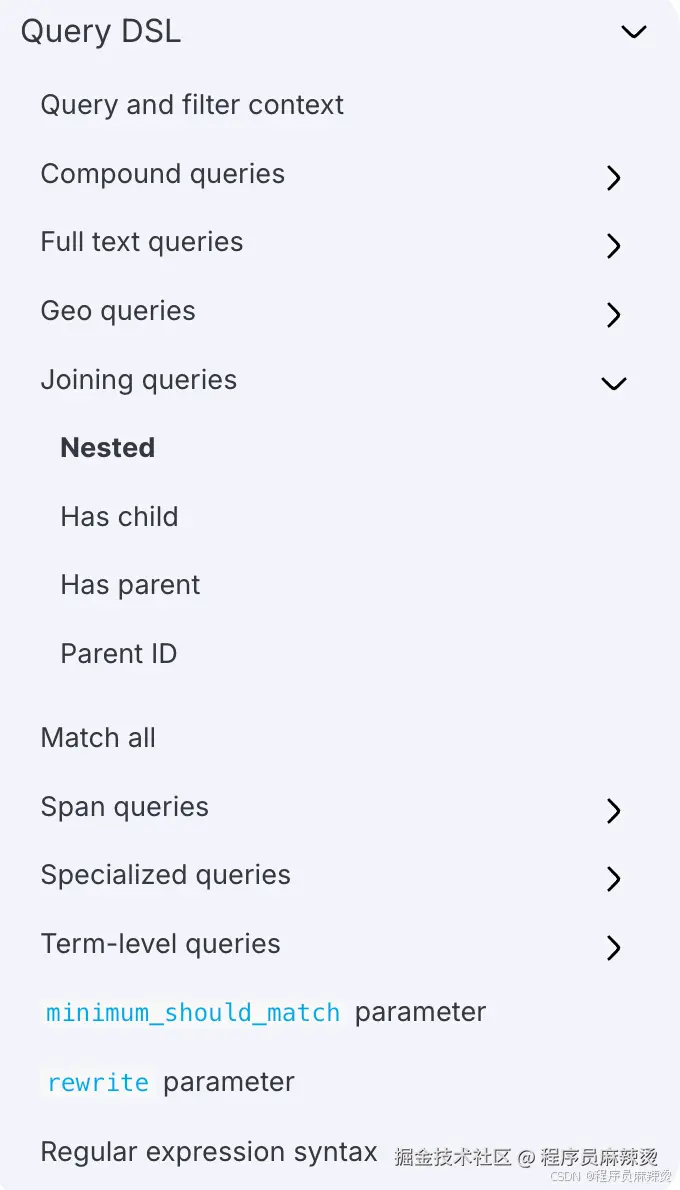Open the Match all page
Screen dimensions: 680x1190
(x=98, y=738)
